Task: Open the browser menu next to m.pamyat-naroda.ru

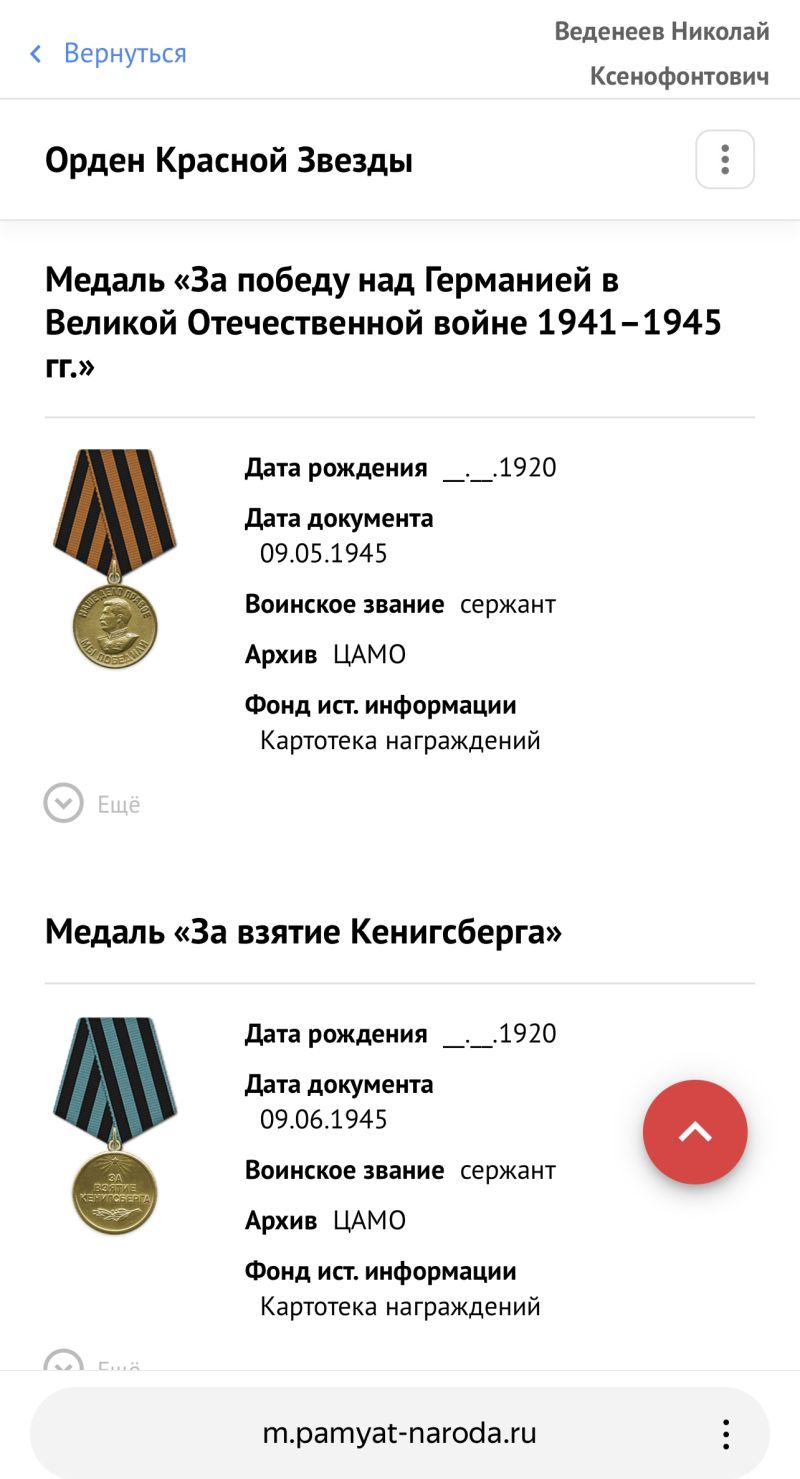Action: tap(726, 1434)
